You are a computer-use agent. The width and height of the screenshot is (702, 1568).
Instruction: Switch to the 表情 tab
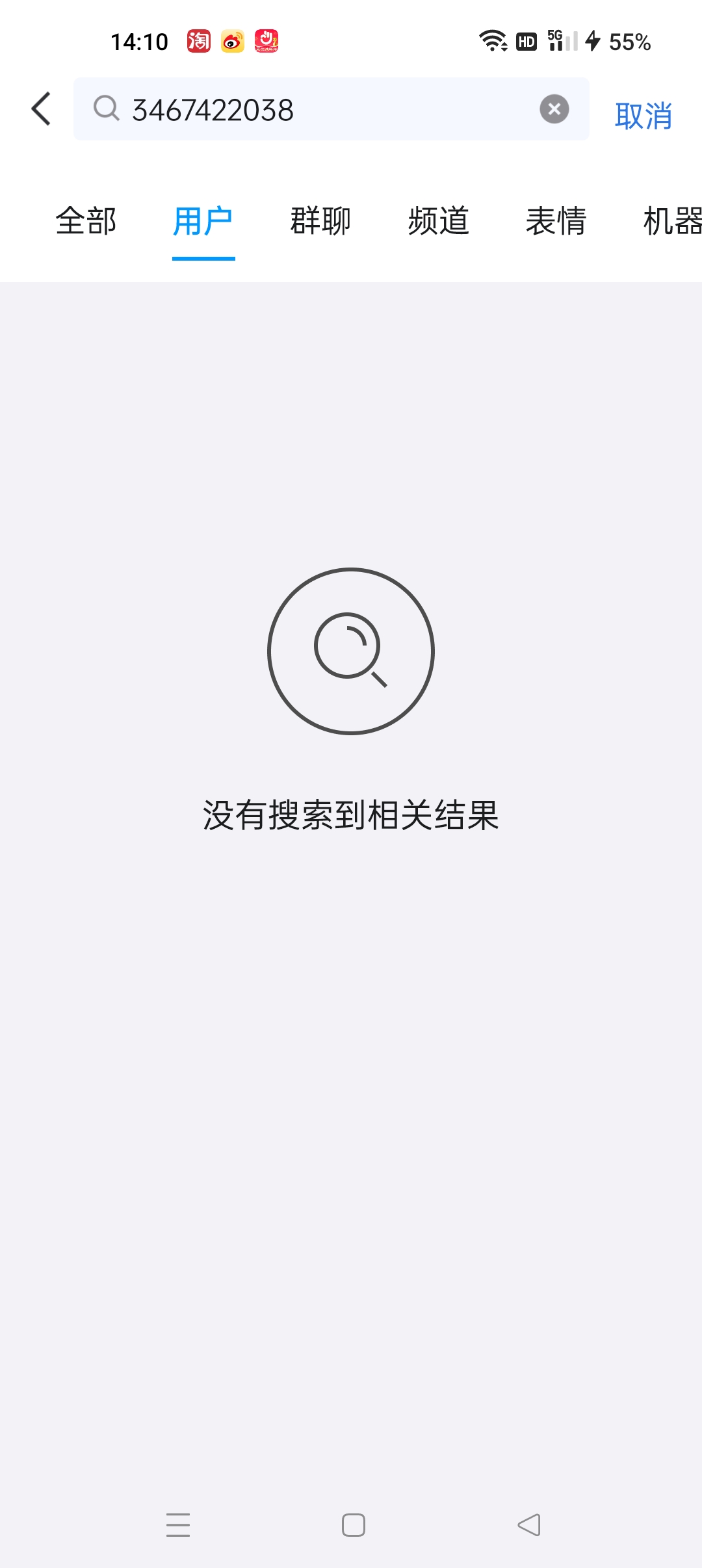point(556,221)
